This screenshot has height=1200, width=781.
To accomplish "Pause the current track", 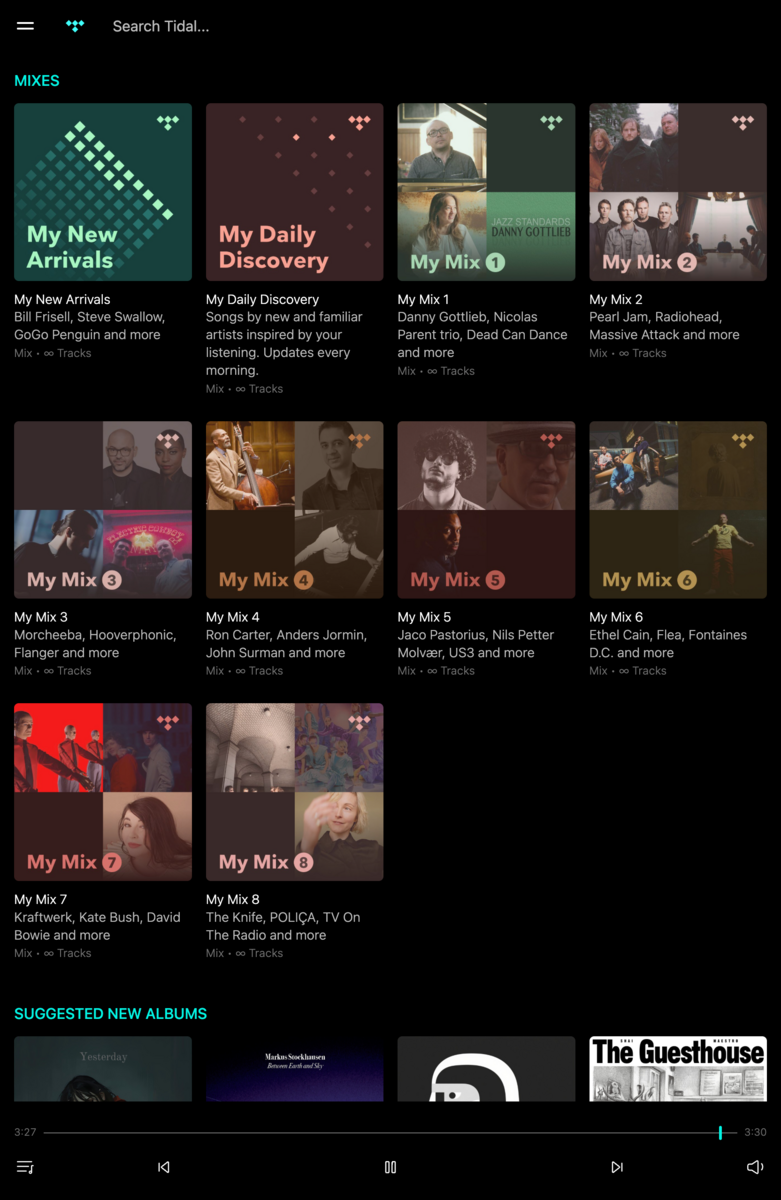I will click(390, 1167).
